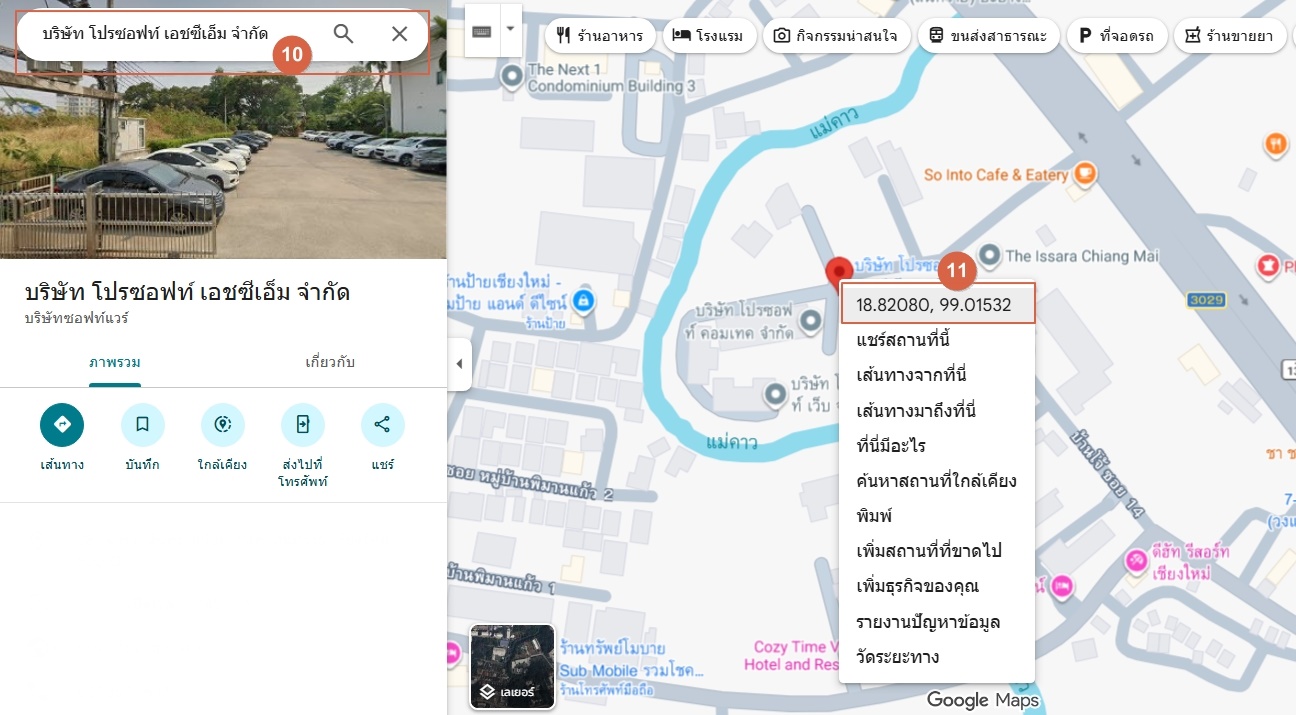Open the เลเยอร์ layers switcher
This screenshot has height=715, width=1296.
coord(512,667)
